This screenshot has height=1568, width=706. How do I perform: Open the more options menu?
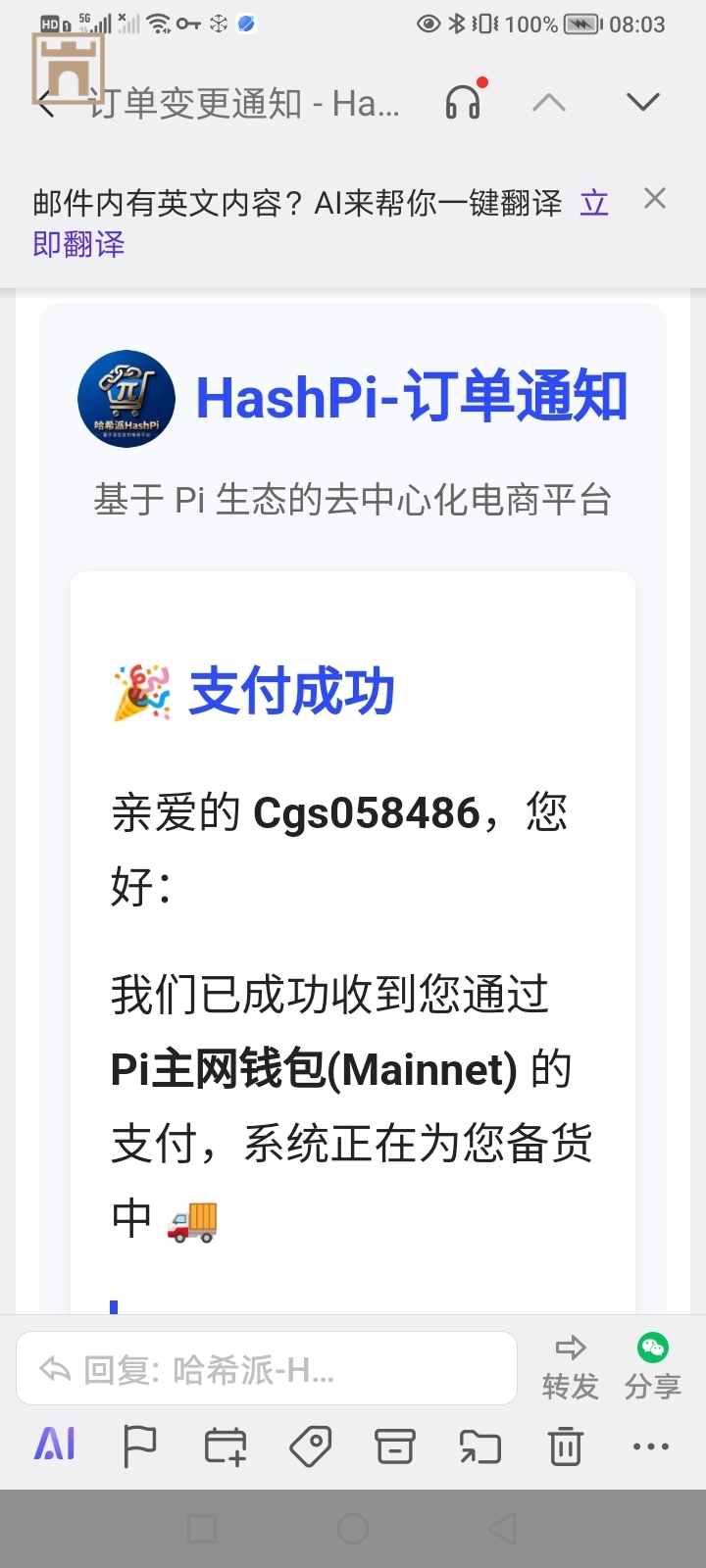coord(650,1445)
